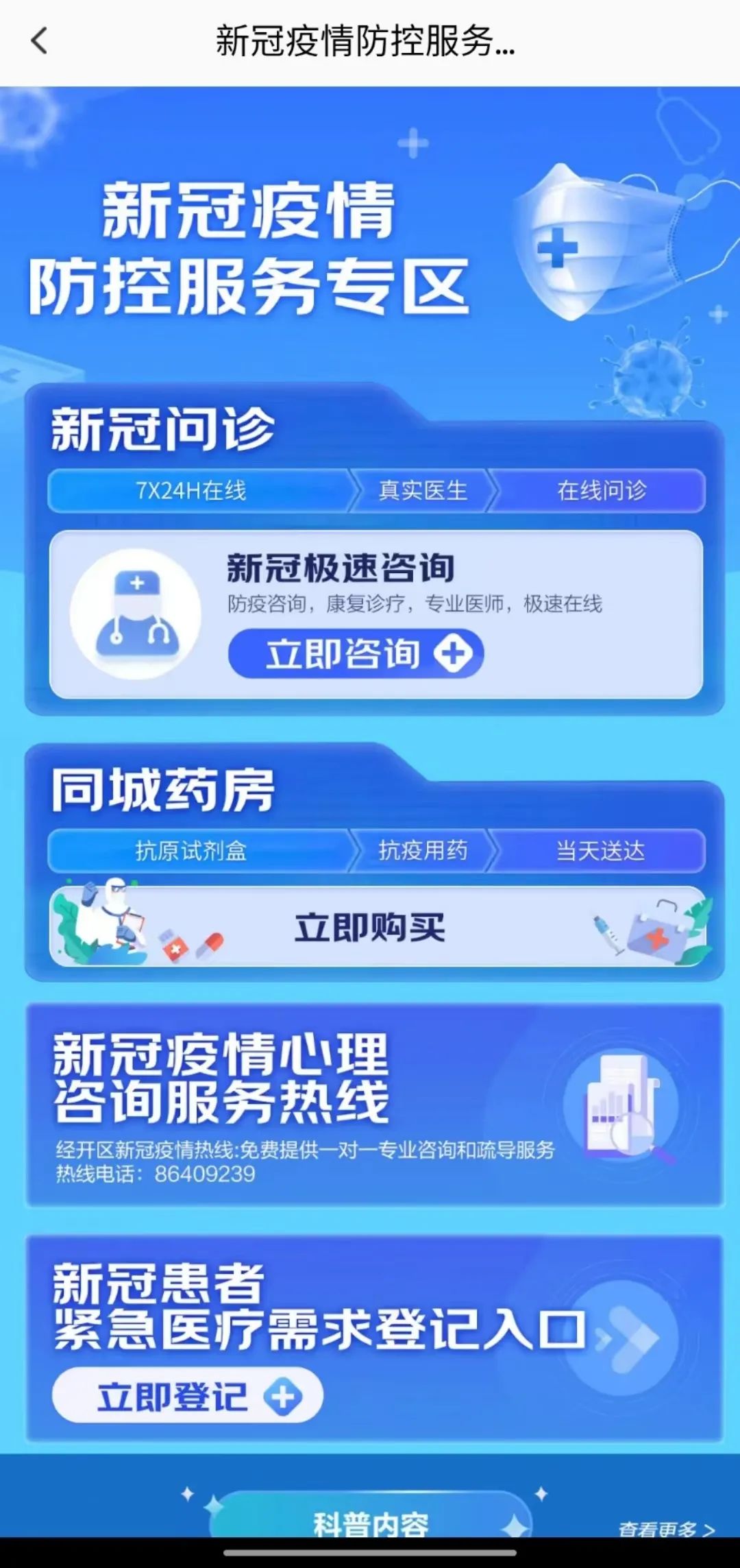The image size is (740, 1568).
Task: View more with 查看更多 link
Action: click(x=665, y=1528)
